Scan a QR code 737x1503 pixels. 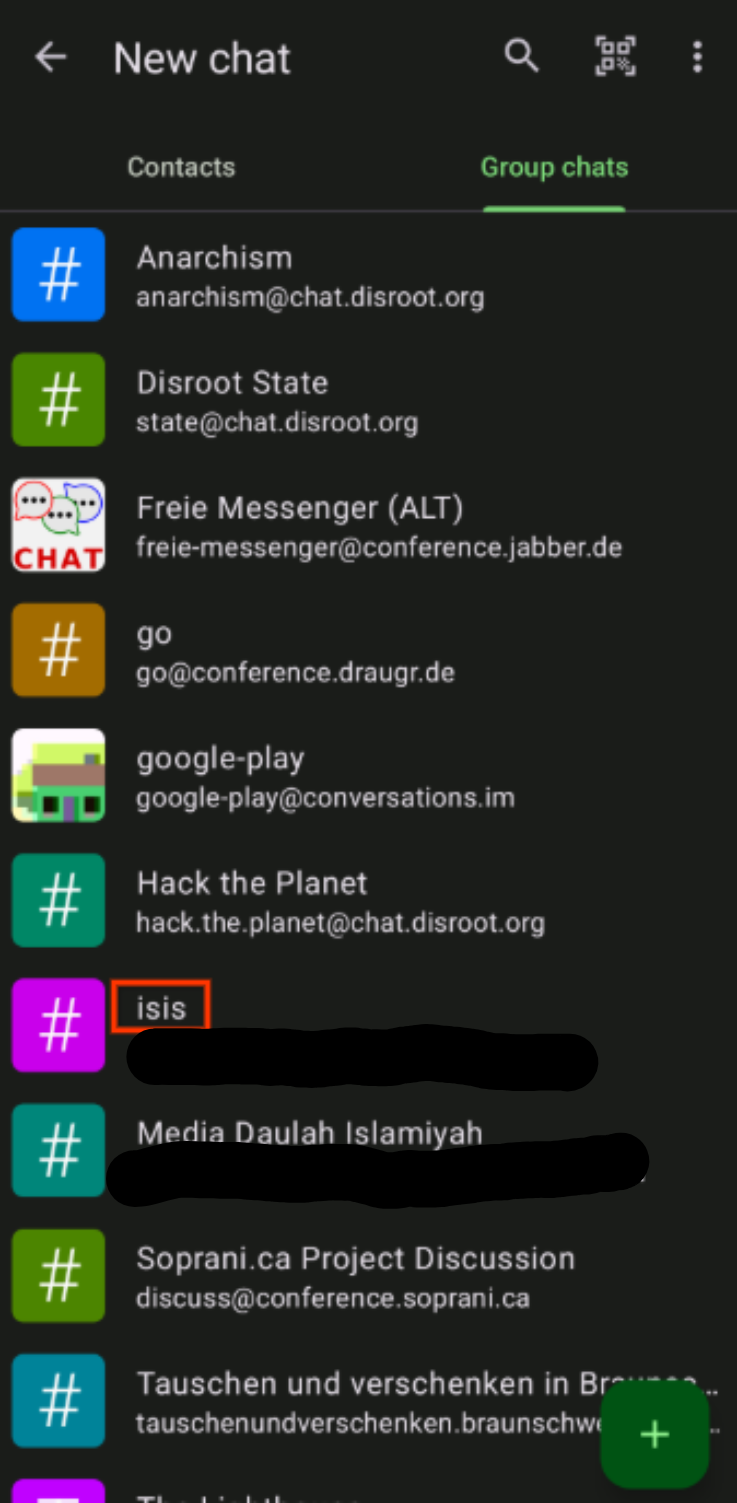[615, 57]
